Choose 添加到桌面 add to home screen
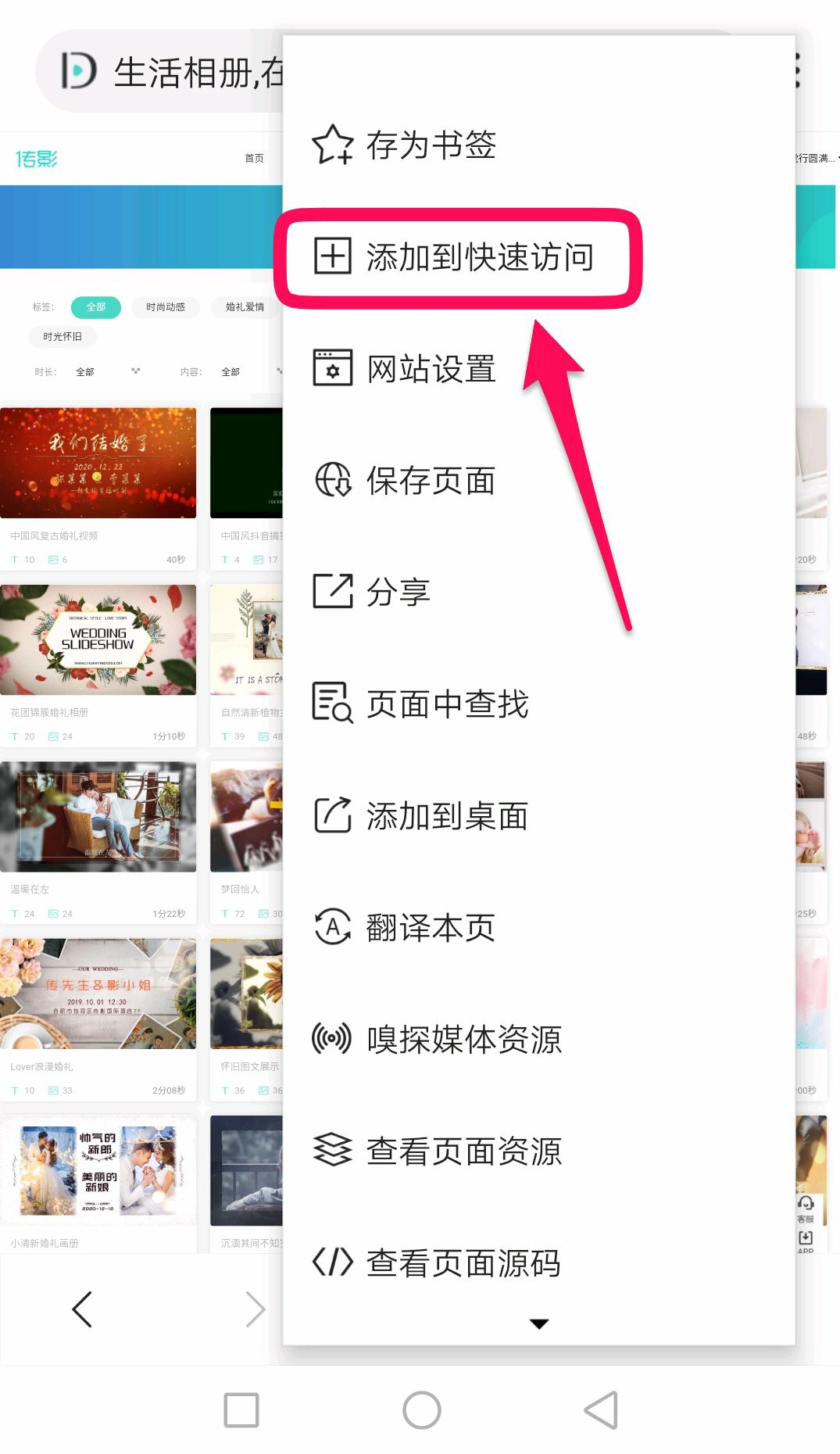Image resolution: width=840 pixels, height=1454 pixels. [447, 816]
